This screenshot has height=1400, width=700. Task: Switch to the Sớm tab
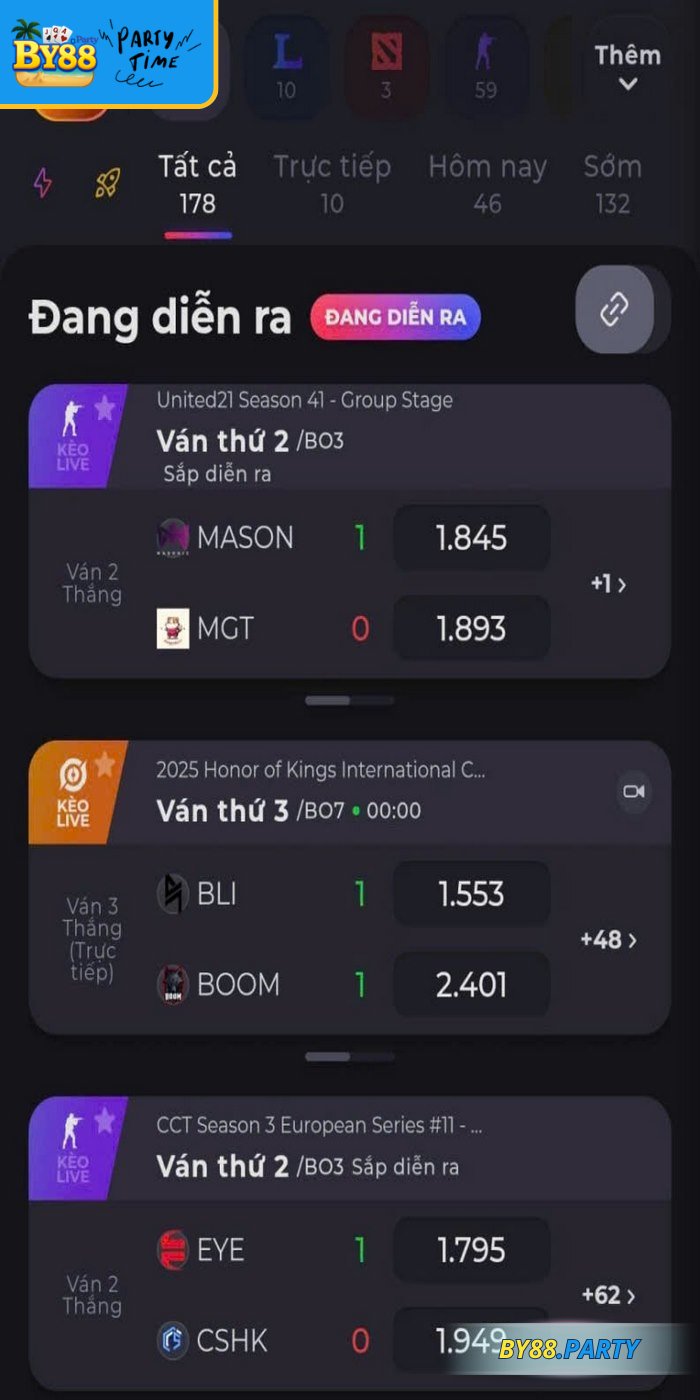tap(612, 183)
